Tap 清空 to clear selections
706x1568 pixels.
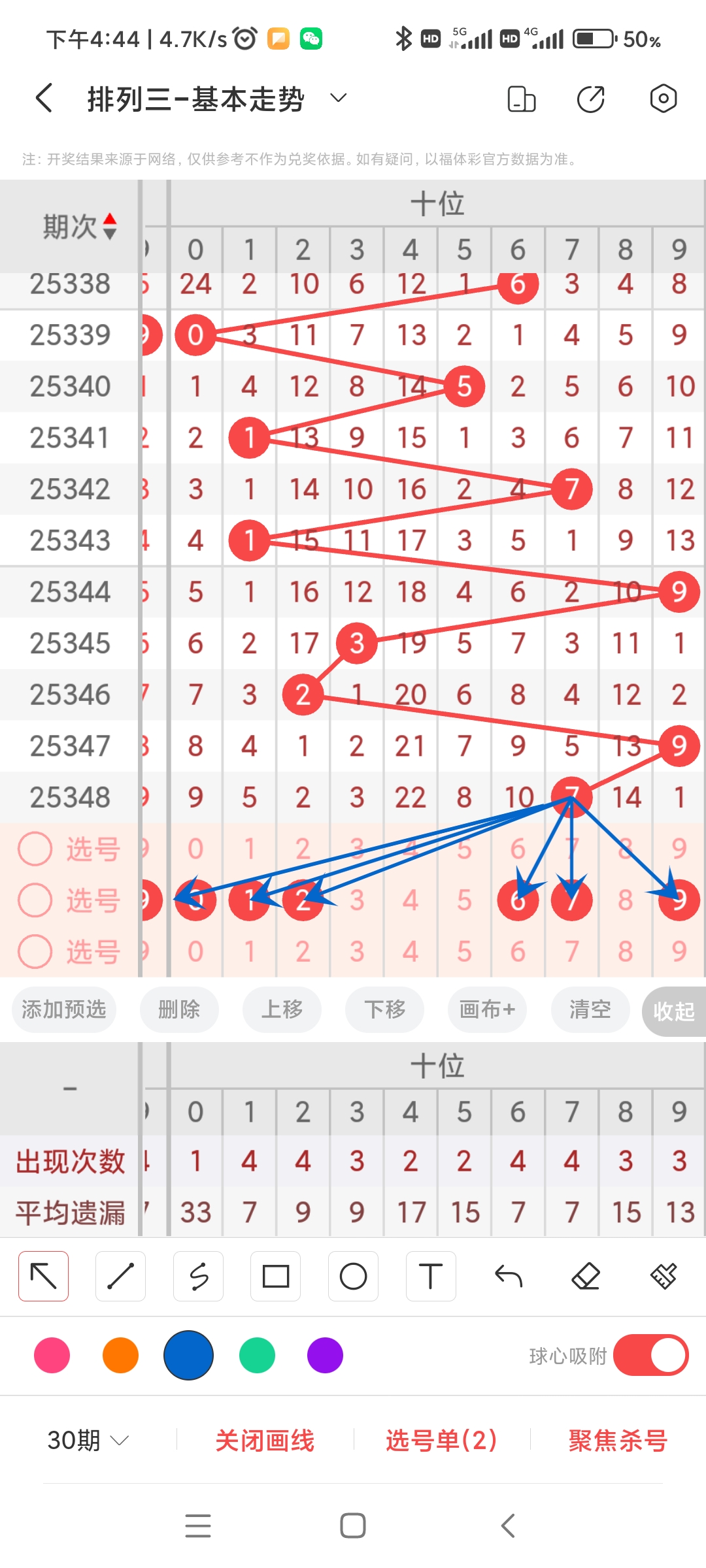pos(590,1009)
